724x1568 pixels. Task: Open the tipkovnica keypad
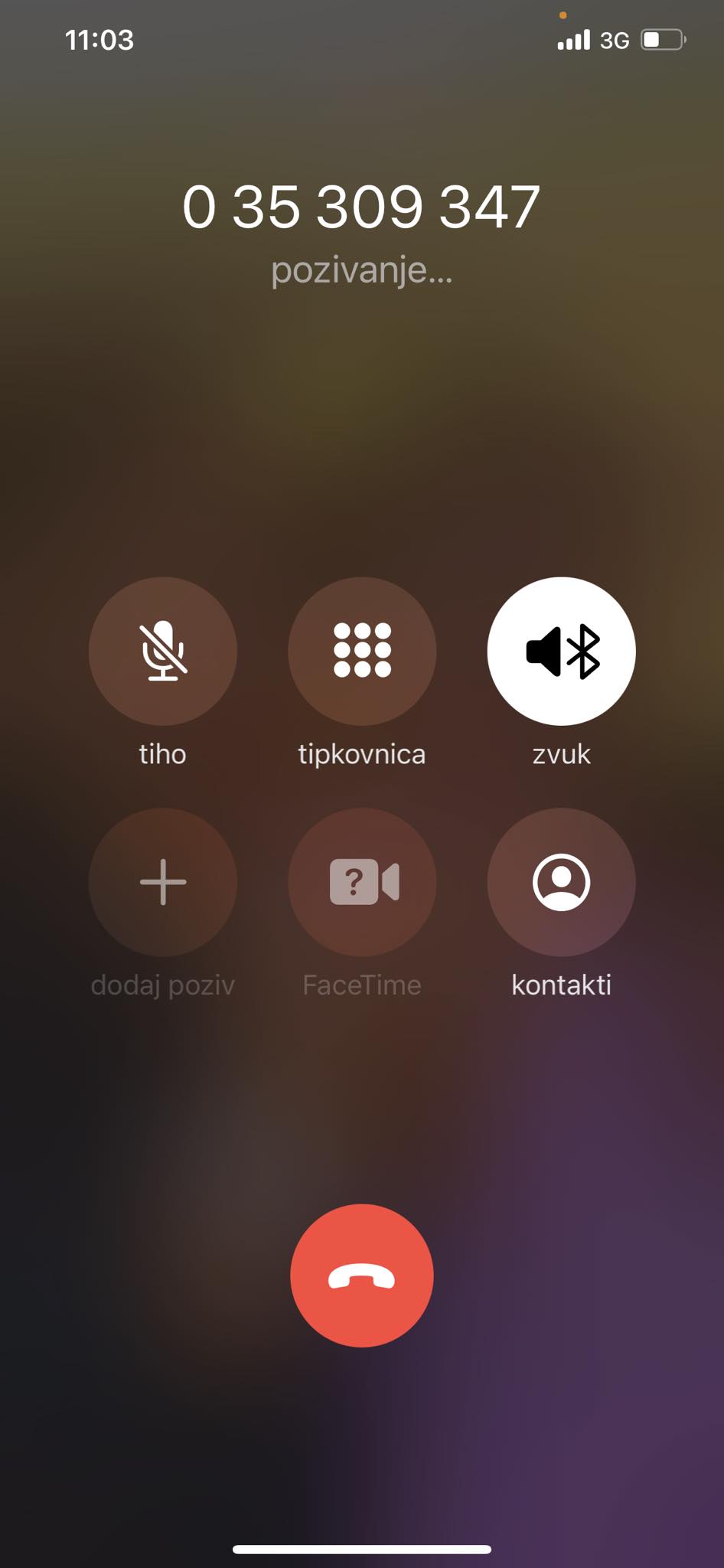362,651
